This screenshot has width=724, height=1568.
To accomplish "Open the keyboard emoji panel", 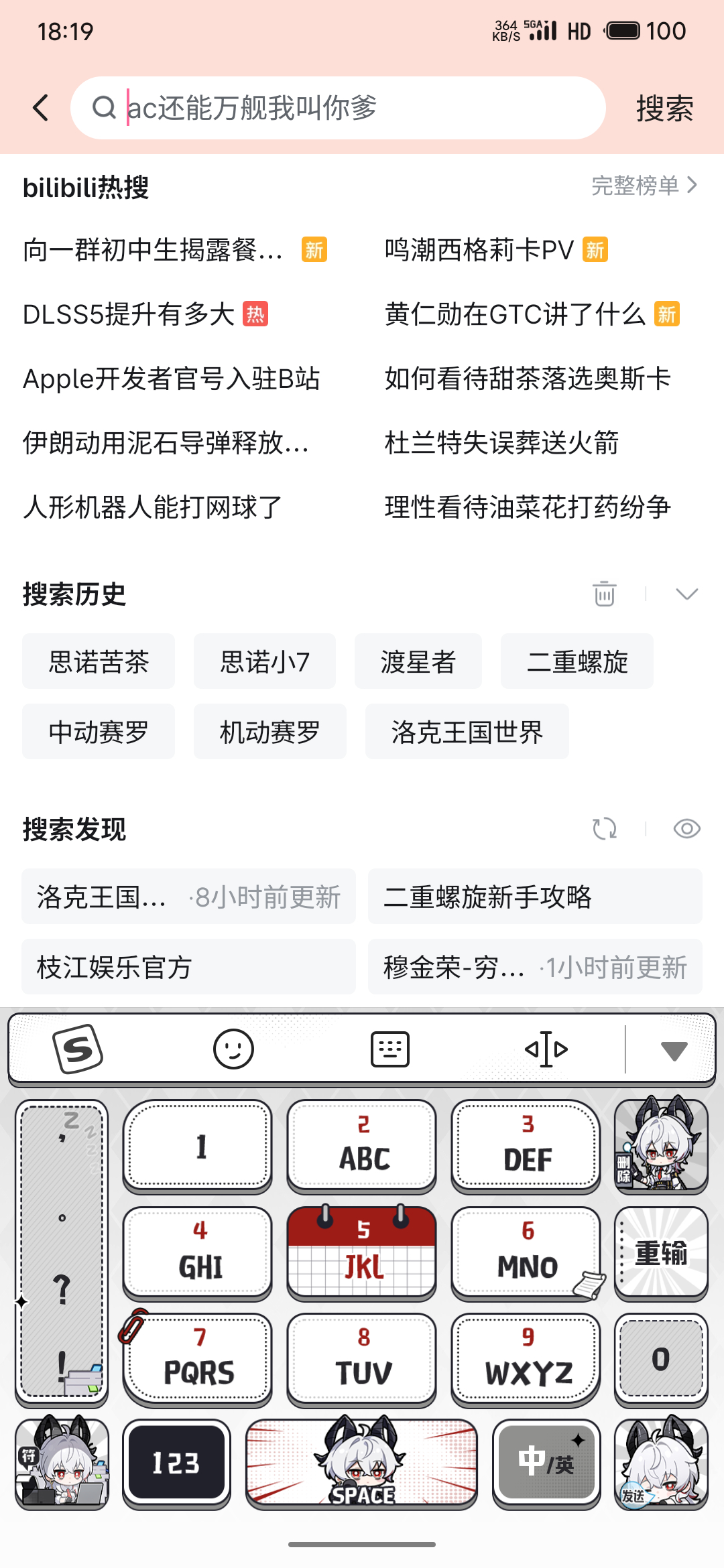I will click(x=233, y=1049).
